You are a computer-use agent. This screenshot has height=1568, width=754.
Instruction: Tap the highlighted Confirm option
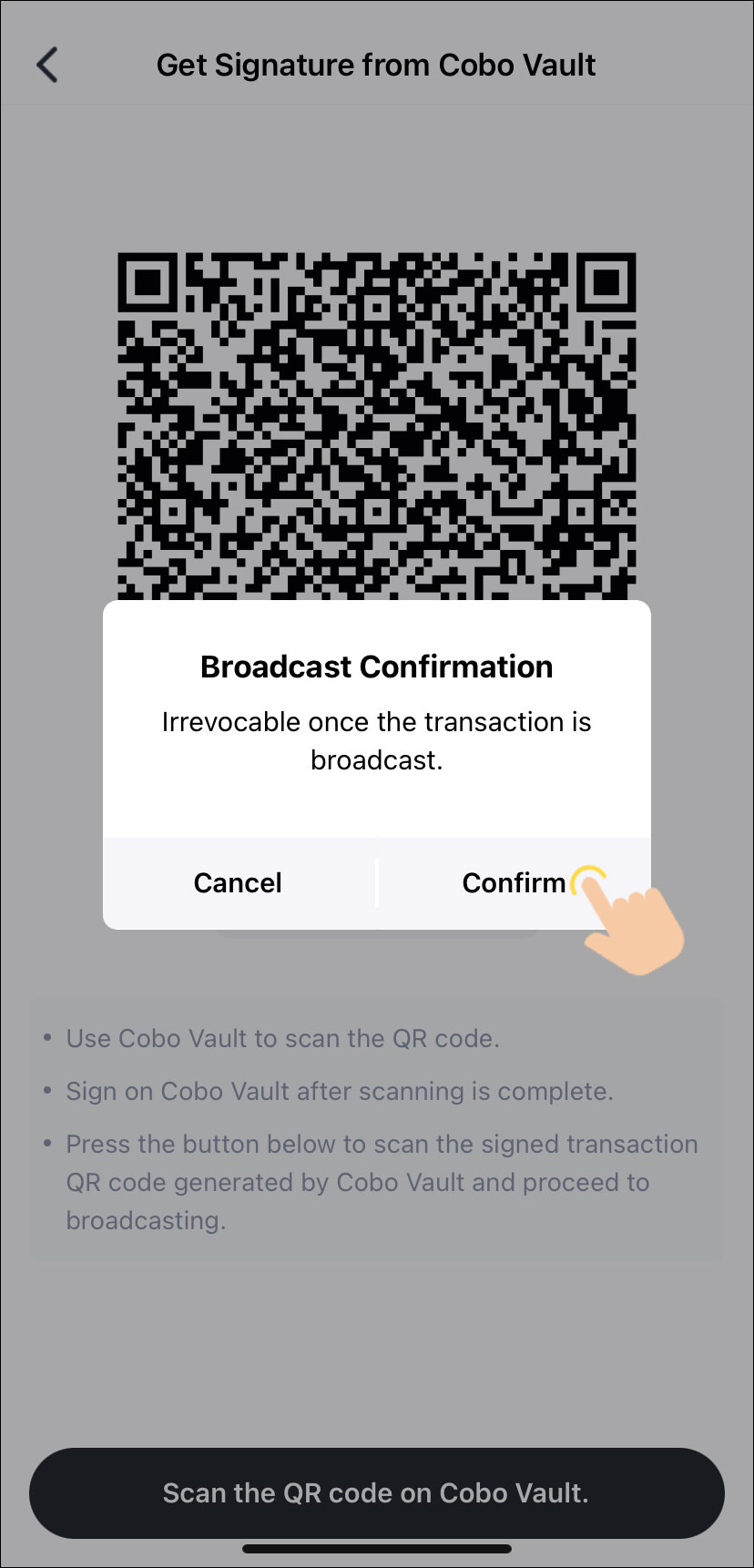click(515, 882)
